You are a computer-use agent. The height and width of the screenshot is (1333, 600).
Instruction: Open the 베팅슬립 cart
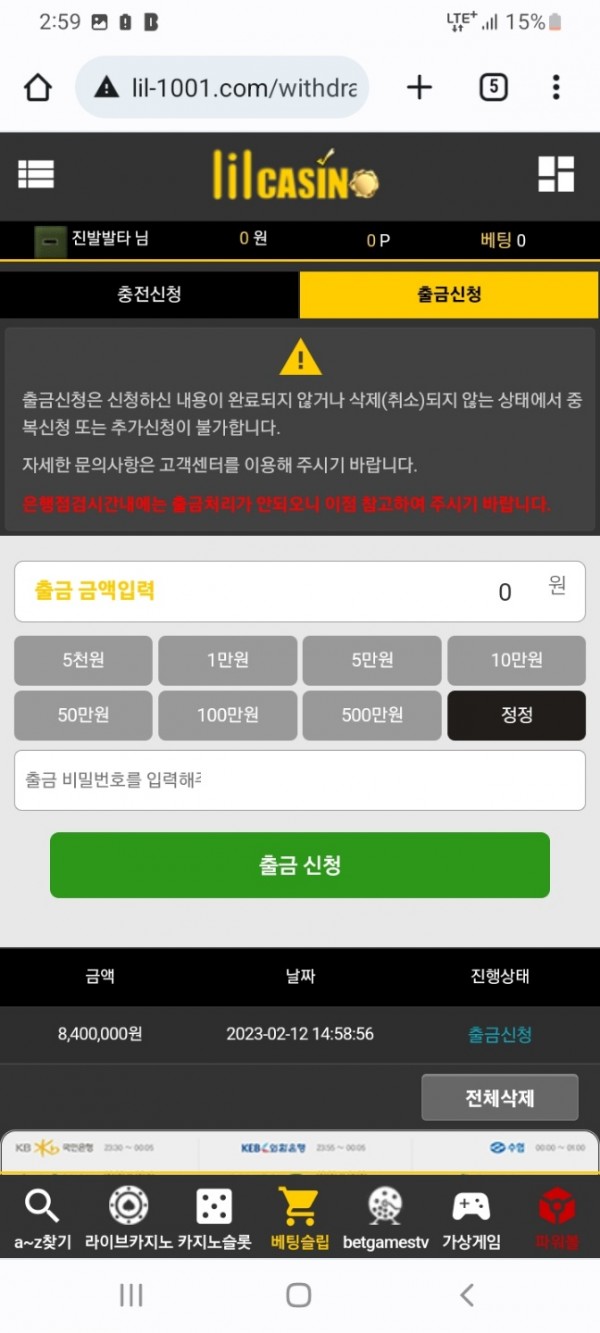pyautogui.click(x=300, y=1219)
